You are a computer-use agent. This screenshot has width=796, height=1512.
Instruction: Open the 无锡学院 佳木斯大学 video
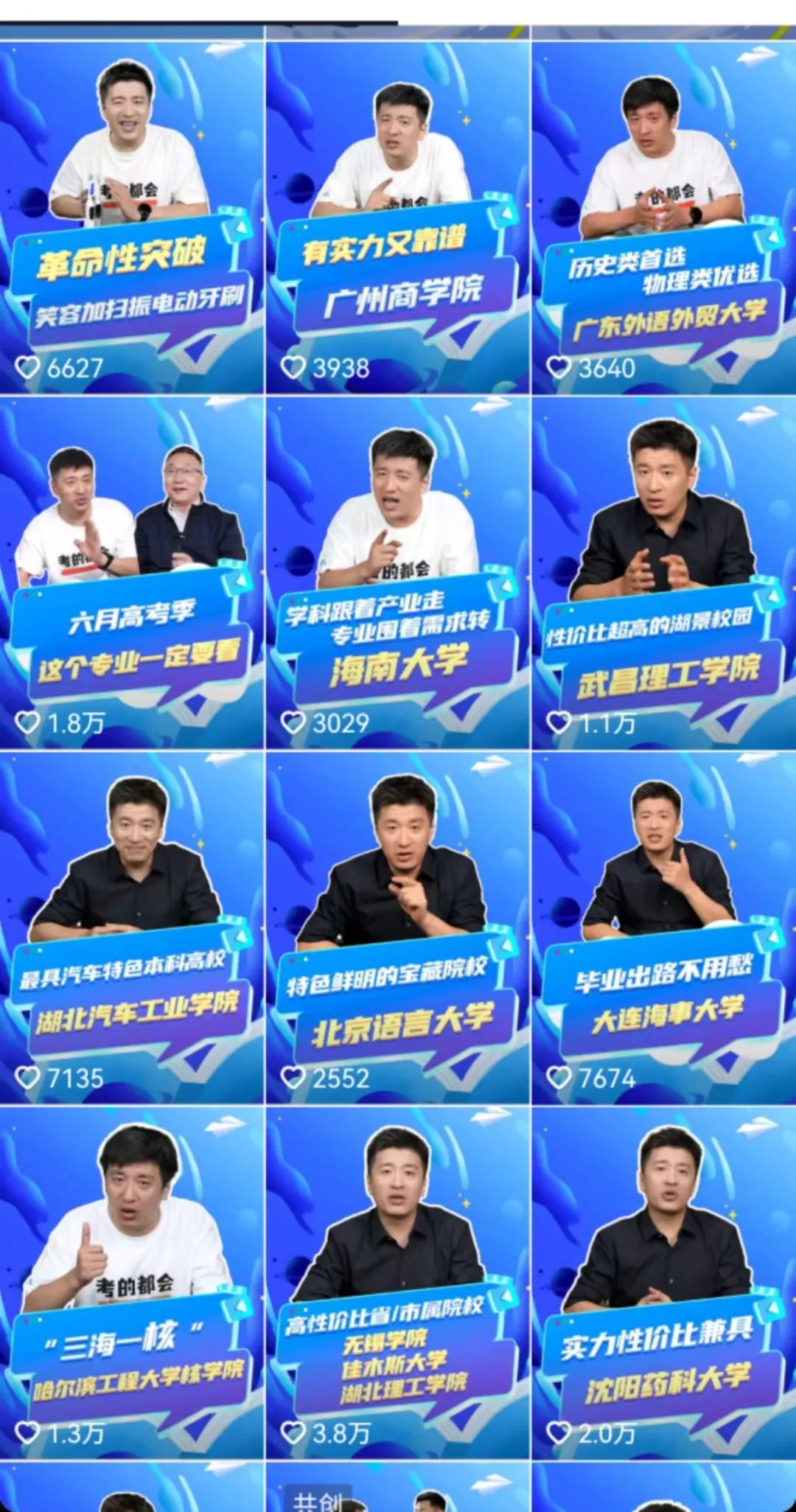click(398, 1283)
